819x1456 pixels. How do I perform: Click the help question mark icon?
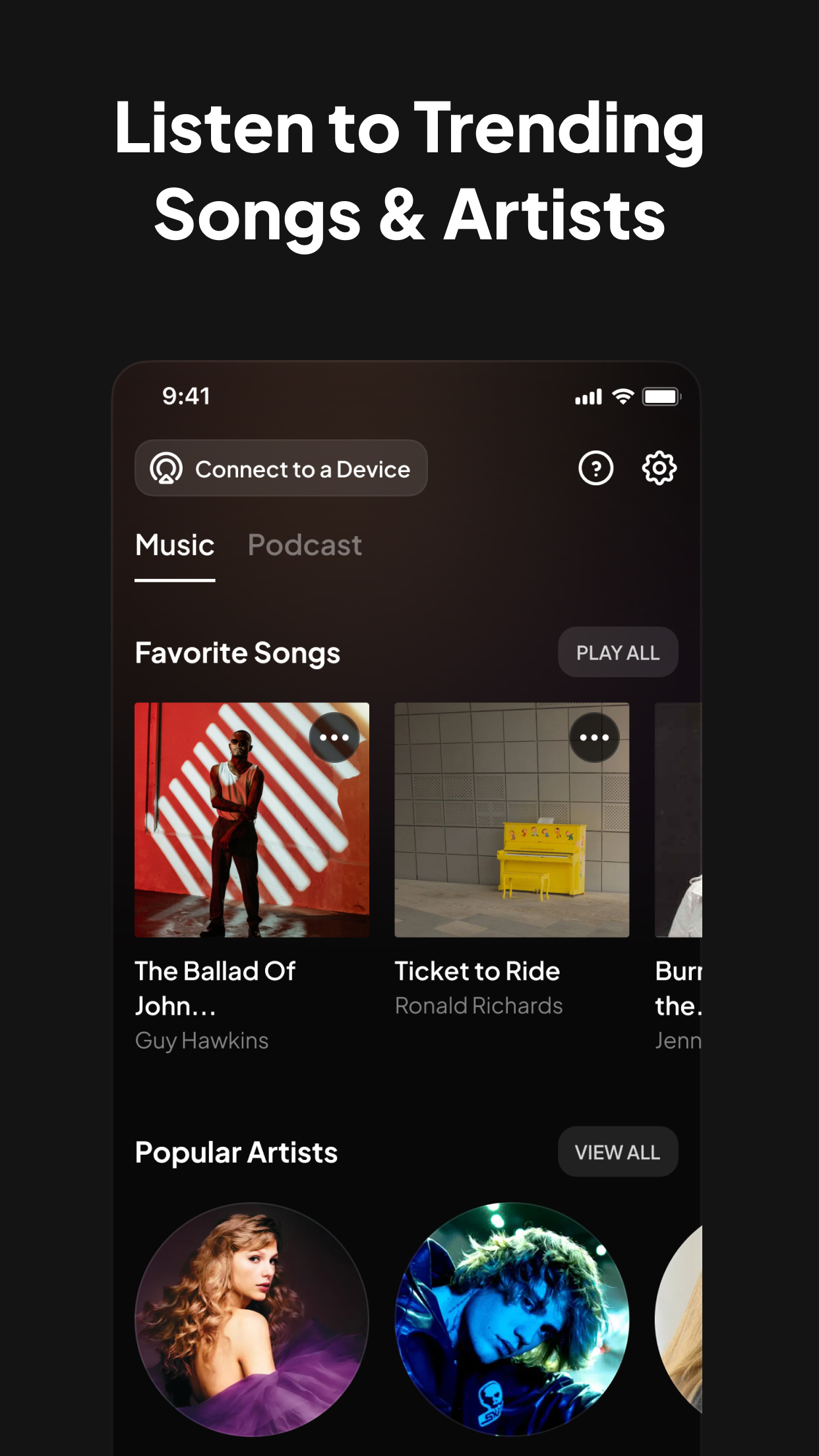[x=595, y=468]
